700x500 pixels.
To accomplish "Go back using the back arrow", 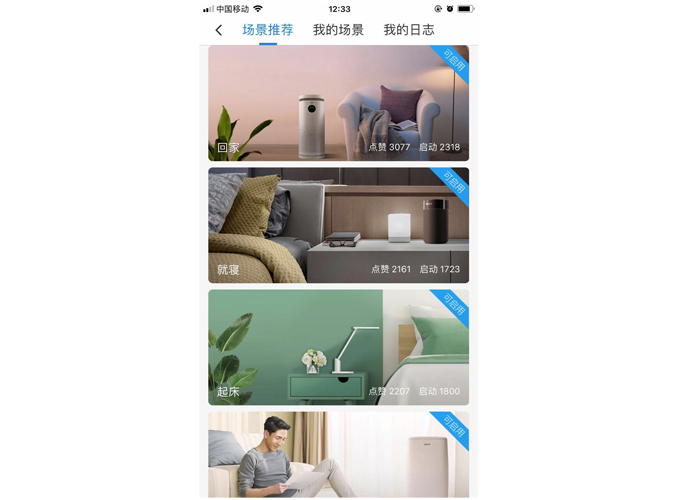I will click(219, 30).
